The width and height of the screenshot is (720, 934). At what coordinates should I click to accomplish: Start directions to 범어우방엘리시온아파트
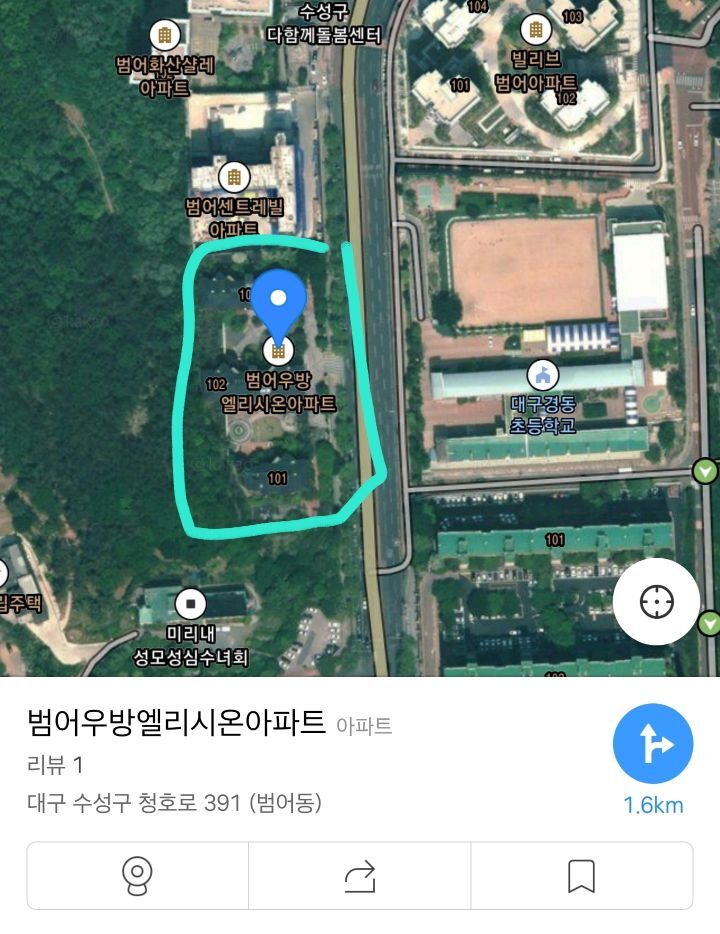(652, 743)
